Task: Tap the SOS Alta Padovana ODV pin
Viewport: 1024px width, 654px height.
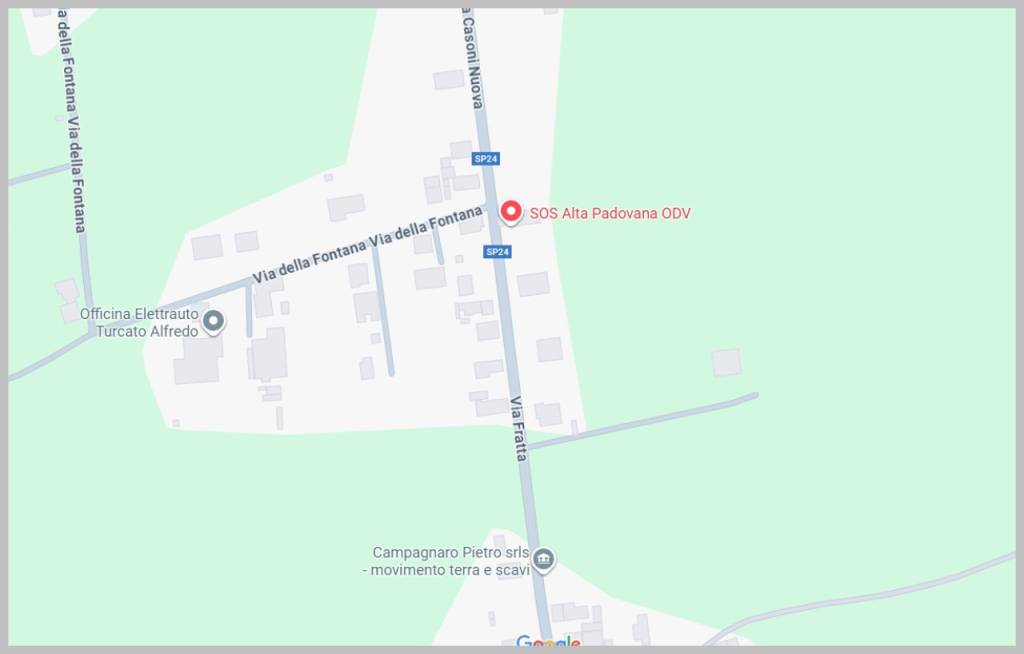Action: click(511, 212)
